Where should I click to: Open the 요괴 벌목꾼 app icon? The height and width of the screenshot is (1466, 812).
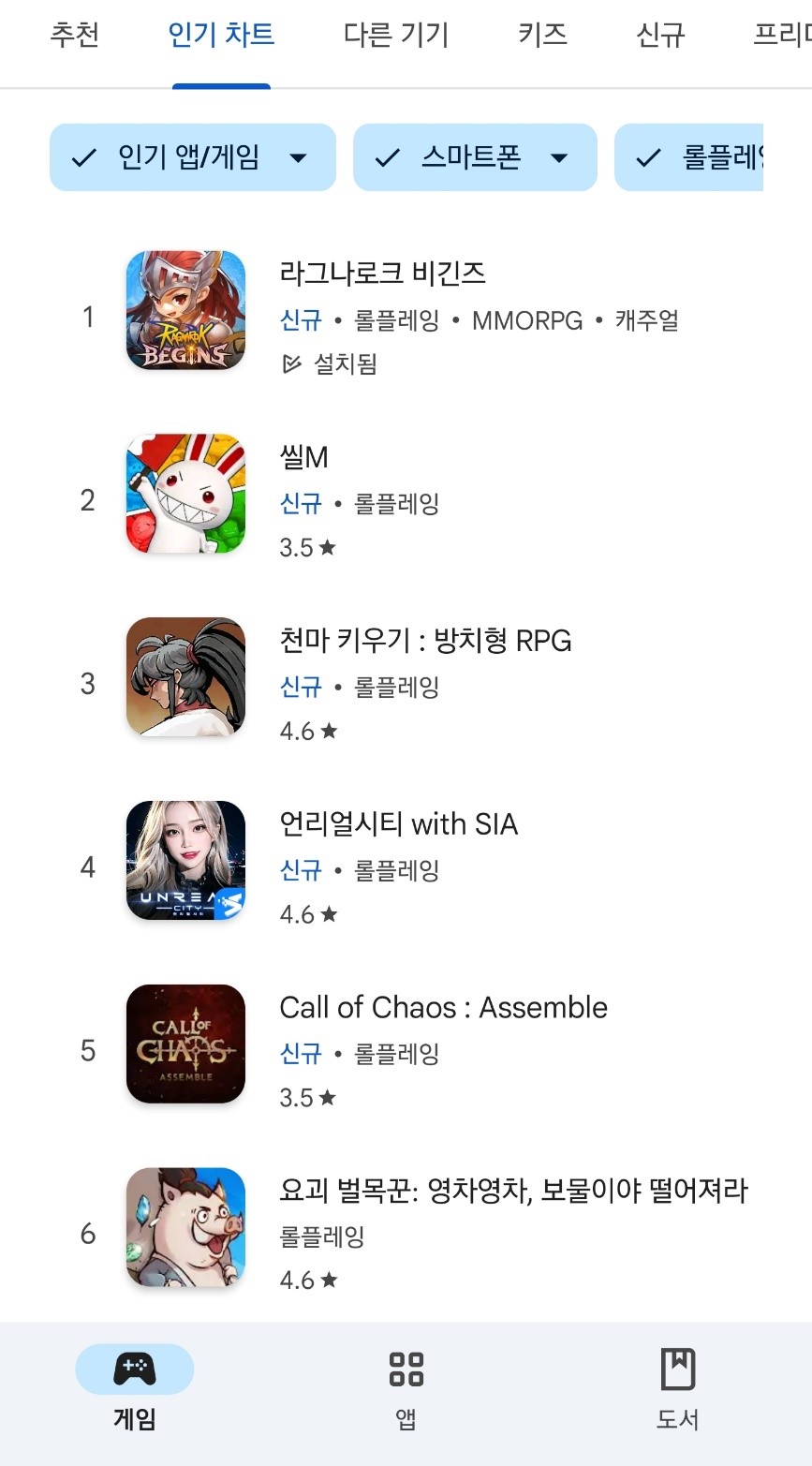coord(185,1227)
